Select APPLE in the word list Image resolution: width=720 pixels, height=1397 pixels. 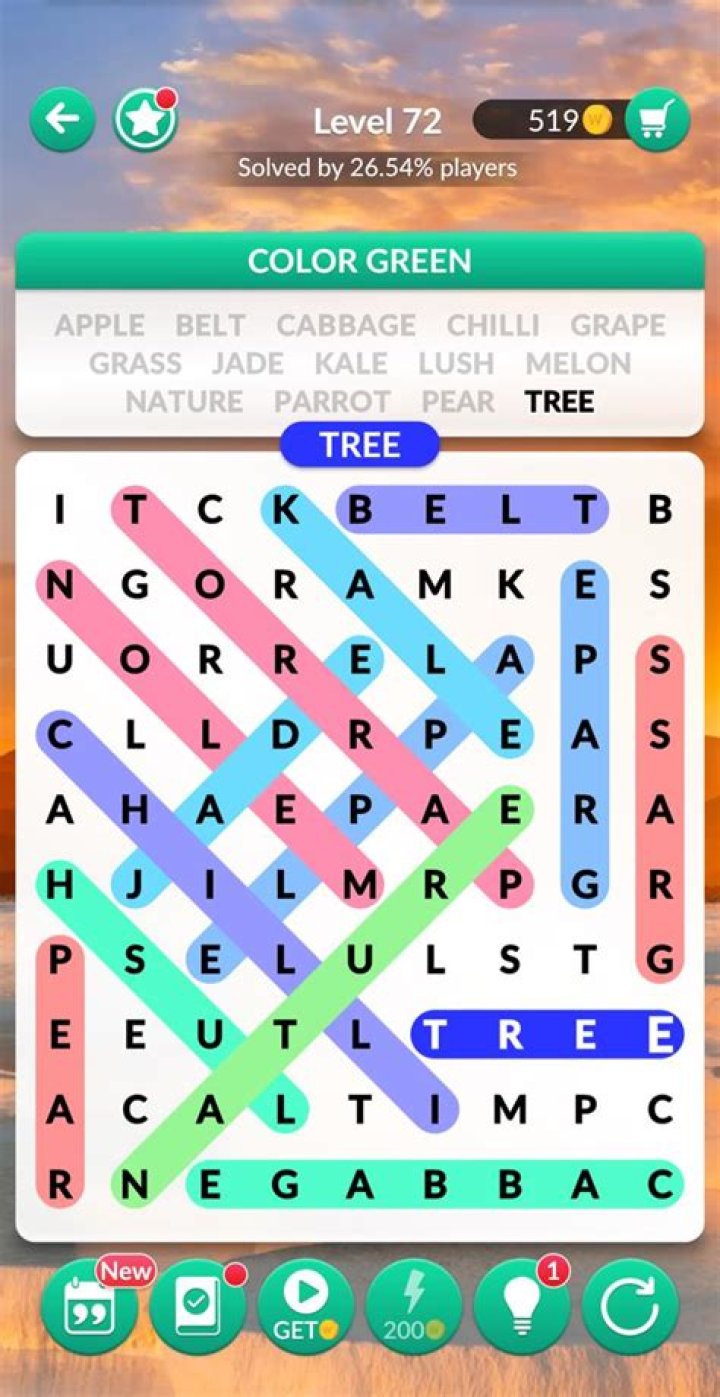[101, 325]
